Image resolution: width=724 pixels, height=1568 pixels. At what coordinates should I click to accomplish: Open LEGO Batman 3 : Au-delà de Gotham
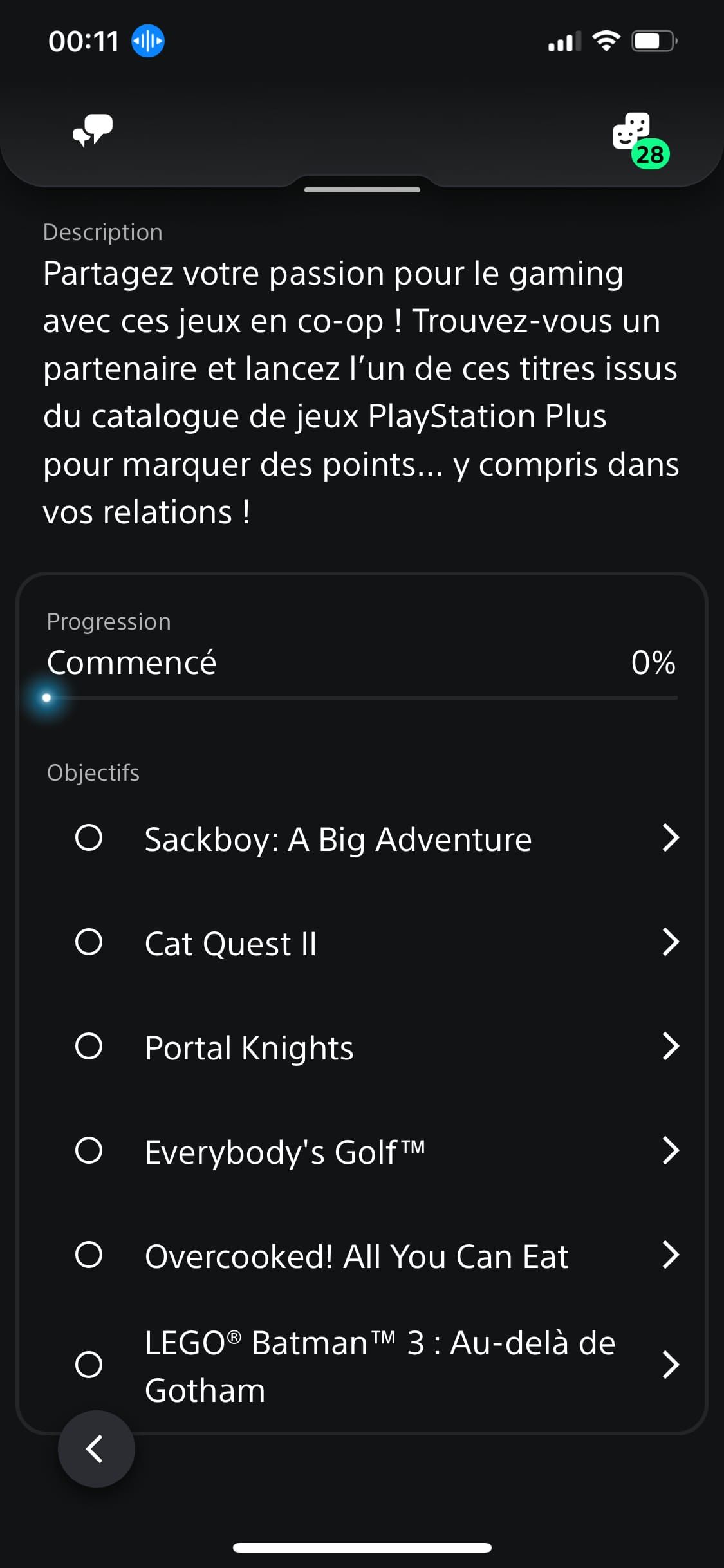378,1365
